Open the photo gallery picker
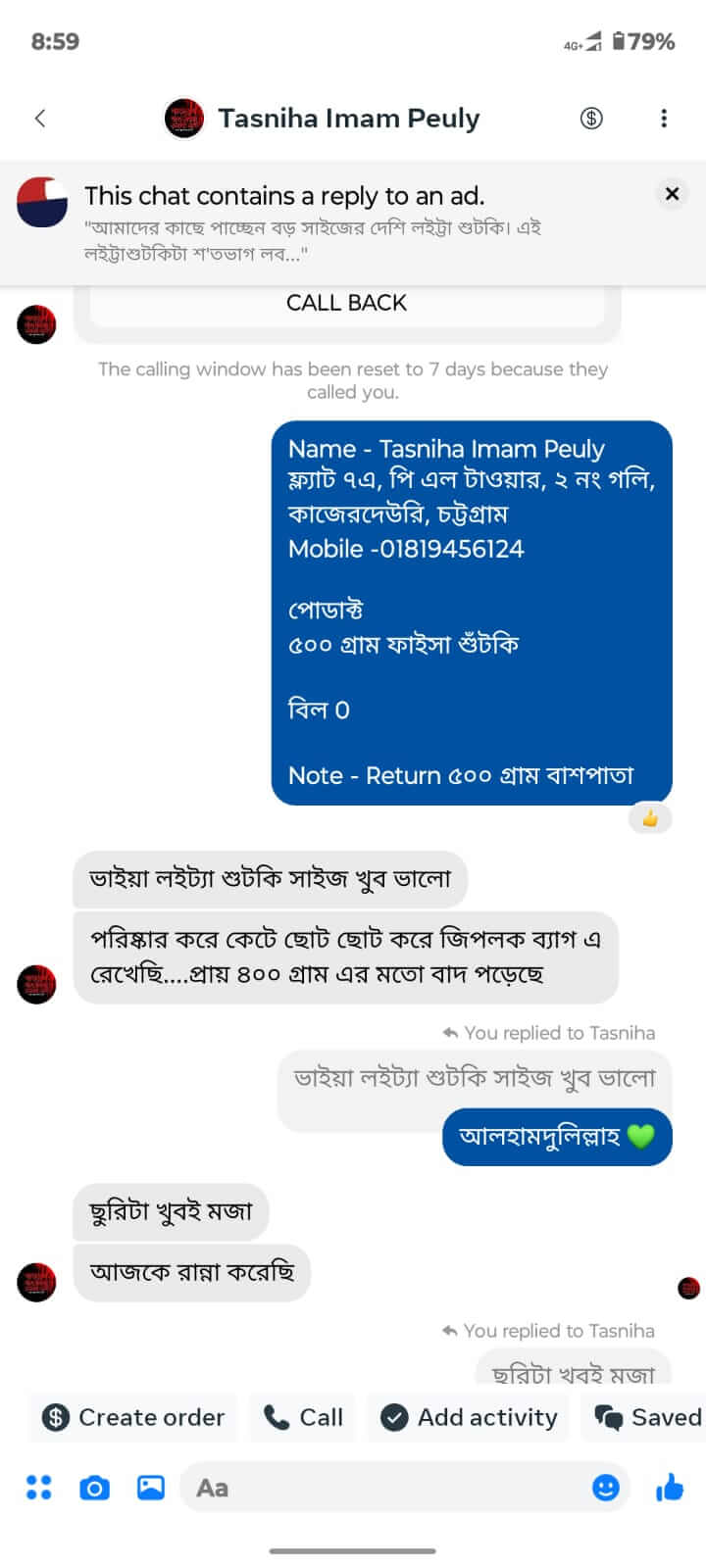Screen dimensions: 706x1568 coord(151,1488)
